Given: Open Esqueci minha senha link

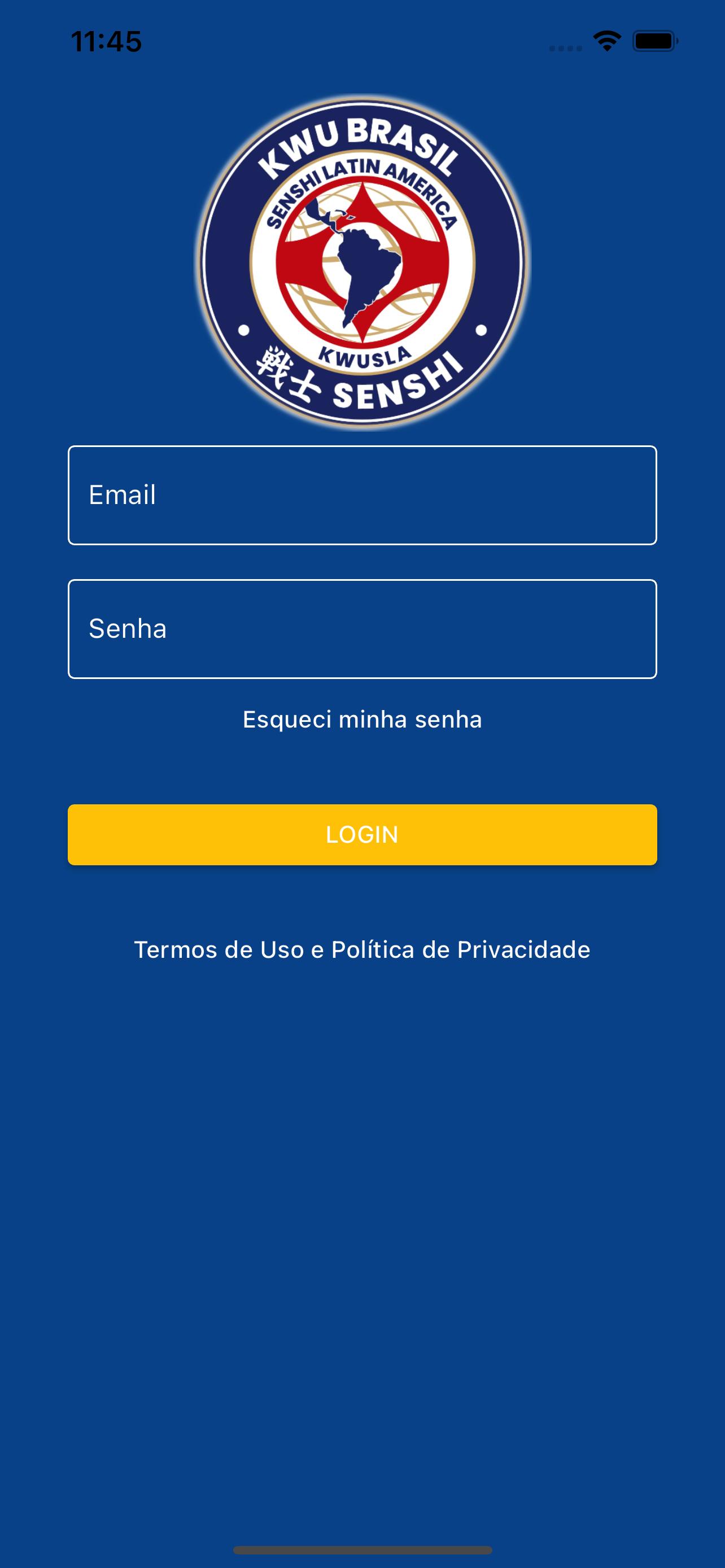Looking at the screenshot, I should [x=362, y=720].
